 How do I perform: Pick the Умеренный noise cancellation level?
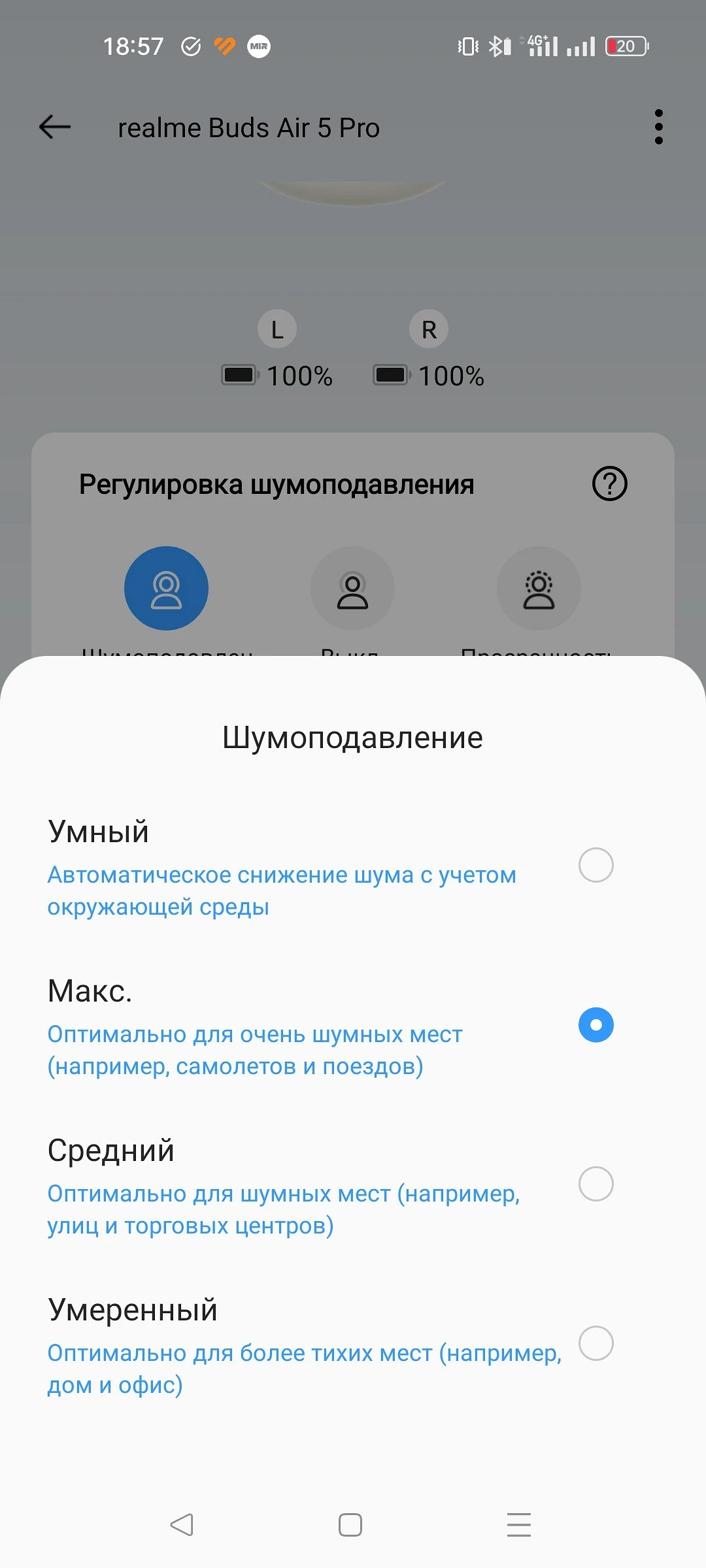596,1343
